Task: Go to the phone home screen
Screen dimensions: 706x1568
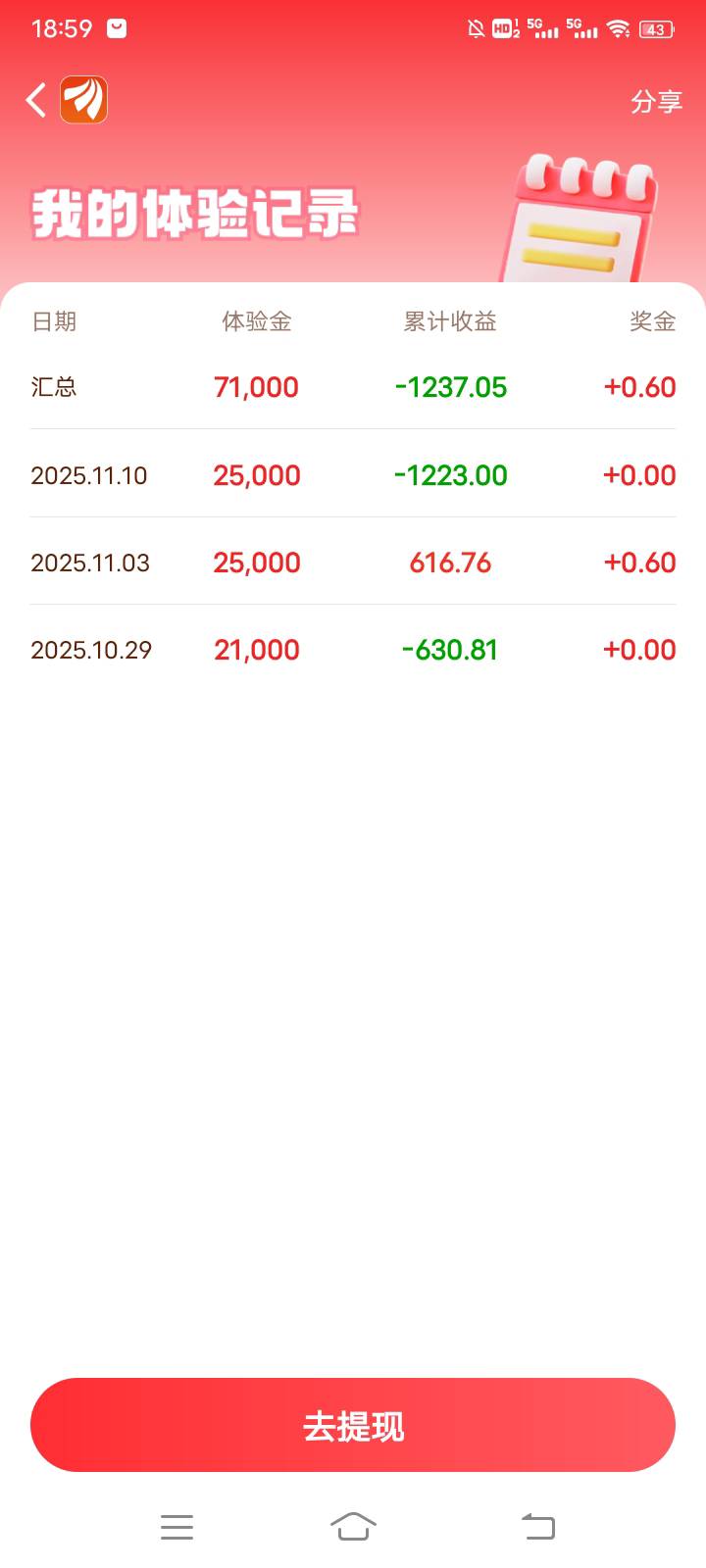Action: pos(353,1526)
